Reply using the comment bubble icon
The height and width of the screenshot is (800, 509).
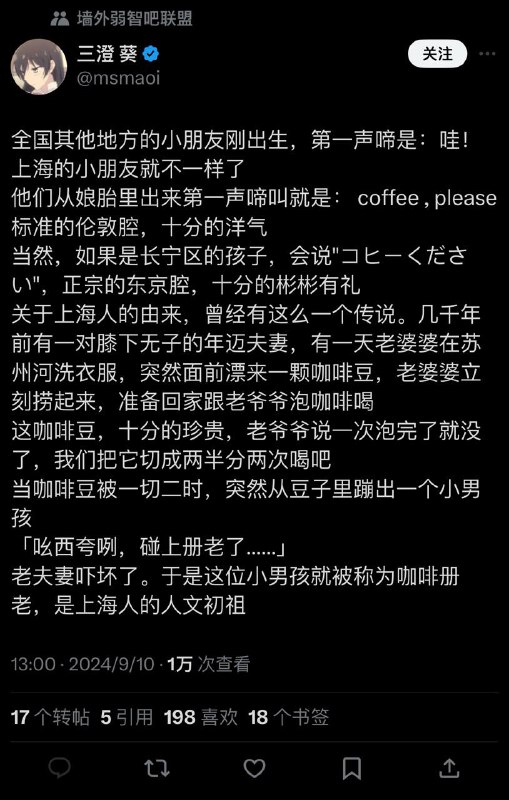(x=59, y=768)
